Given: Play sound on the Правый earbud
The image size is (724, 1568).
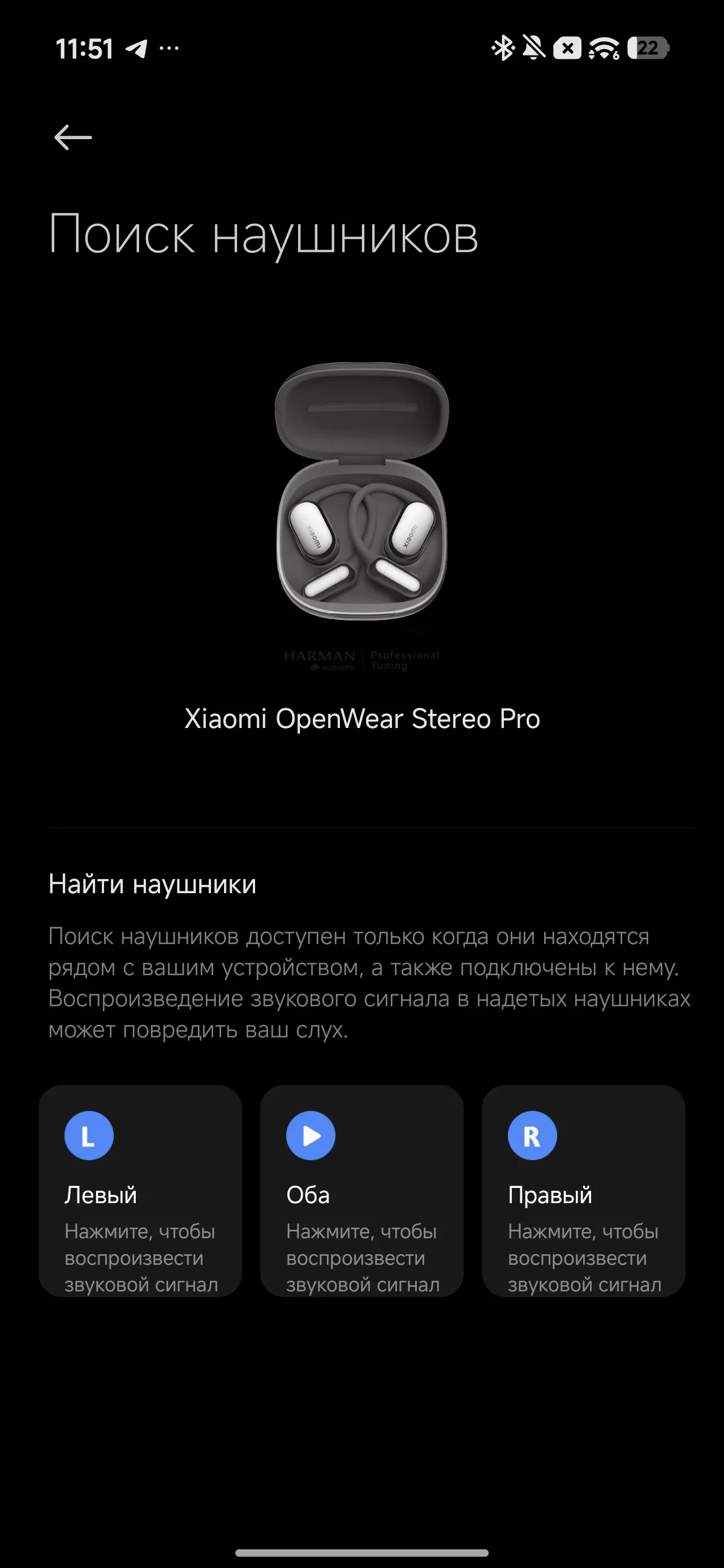Looking at the screenshot, I should click(583, 1190).
